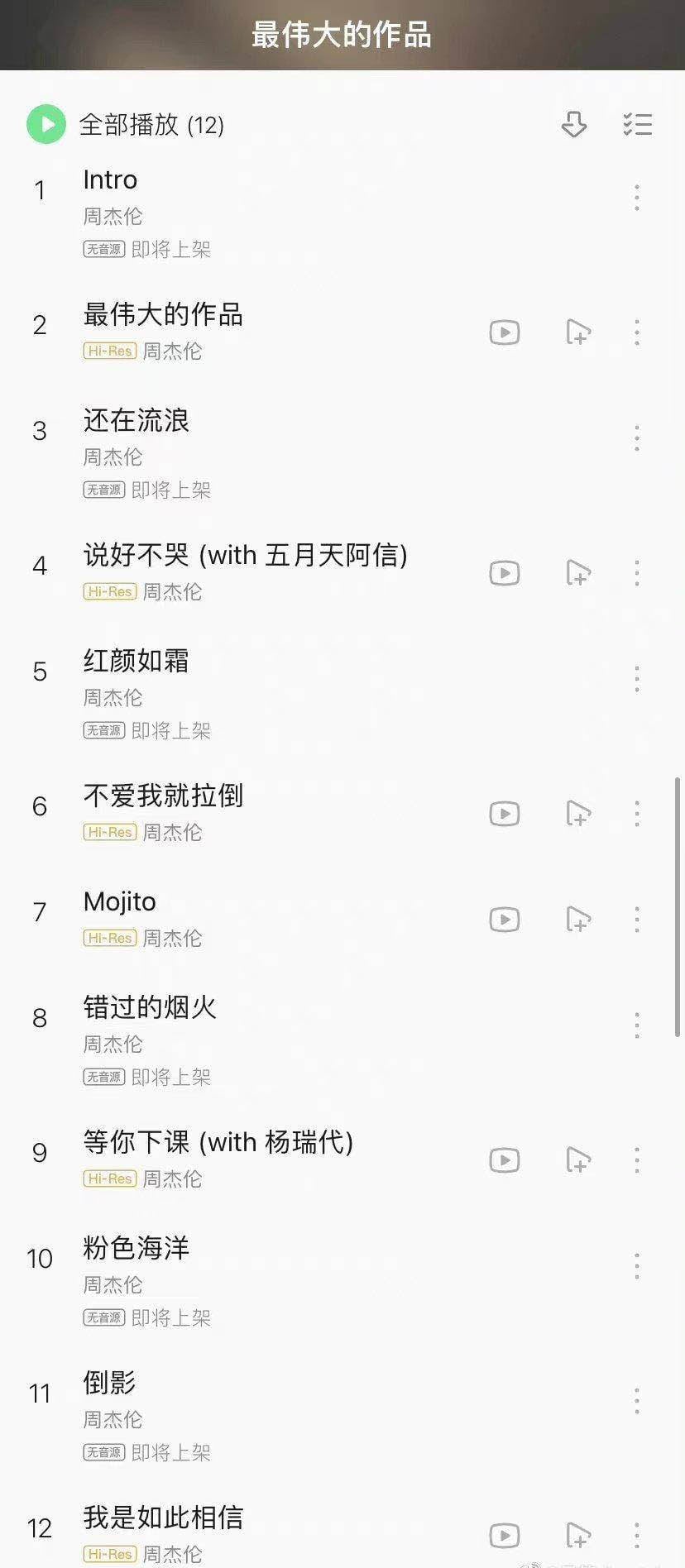Watch the MV for 我是如此相信
Screen dimensions: 685x1568
coord(504,1536)
